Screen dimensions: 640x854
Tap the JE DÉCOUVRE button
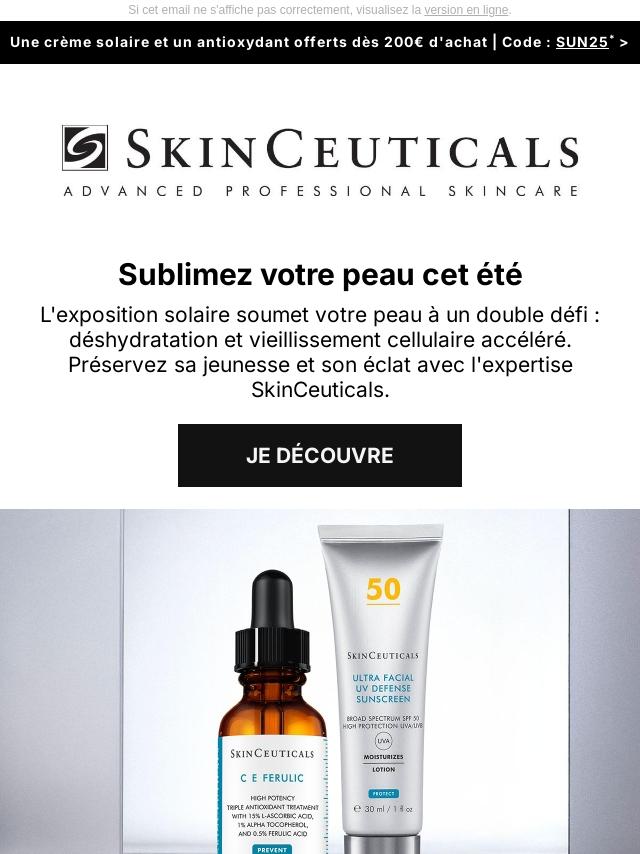pos(320,455)
